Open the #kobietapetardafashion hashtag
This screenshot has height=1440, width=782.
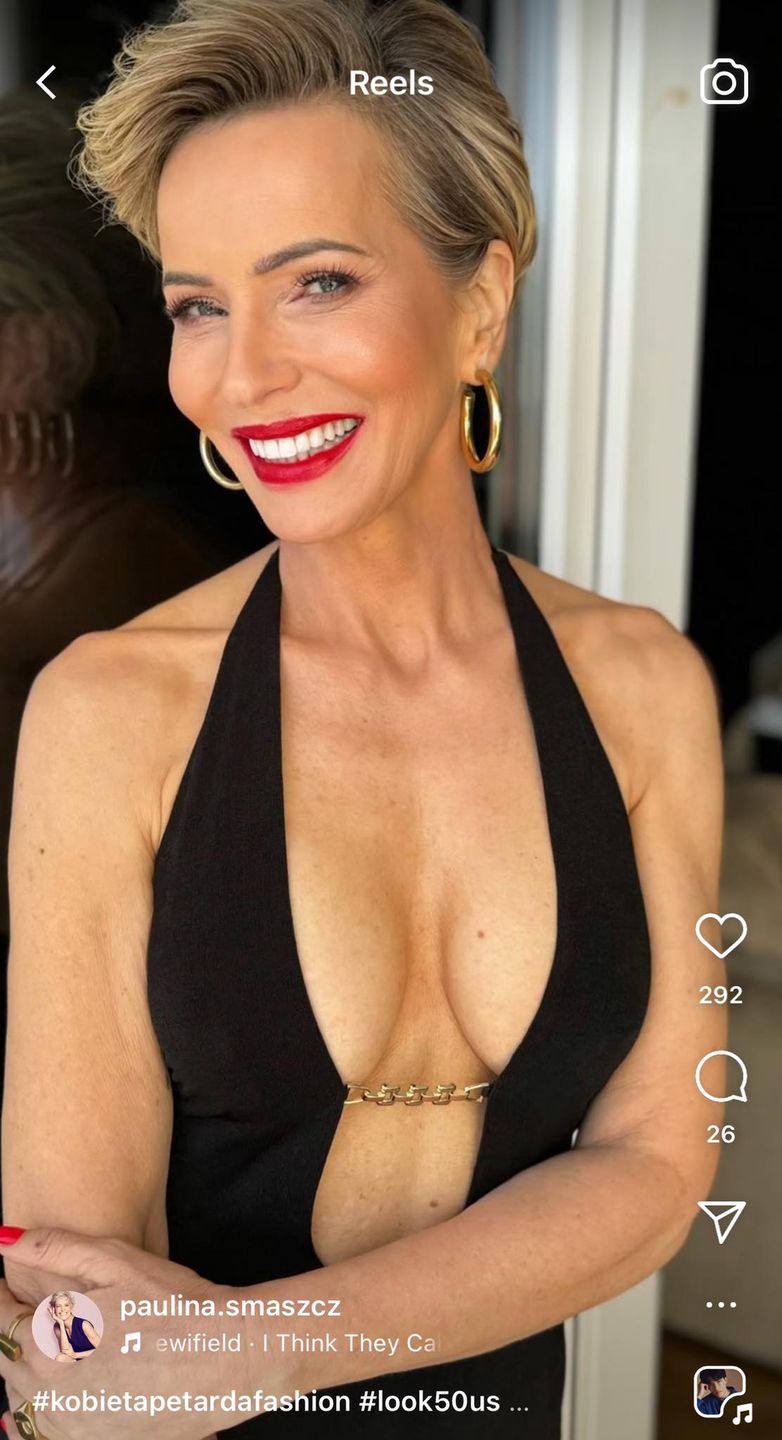point(191,1401)
